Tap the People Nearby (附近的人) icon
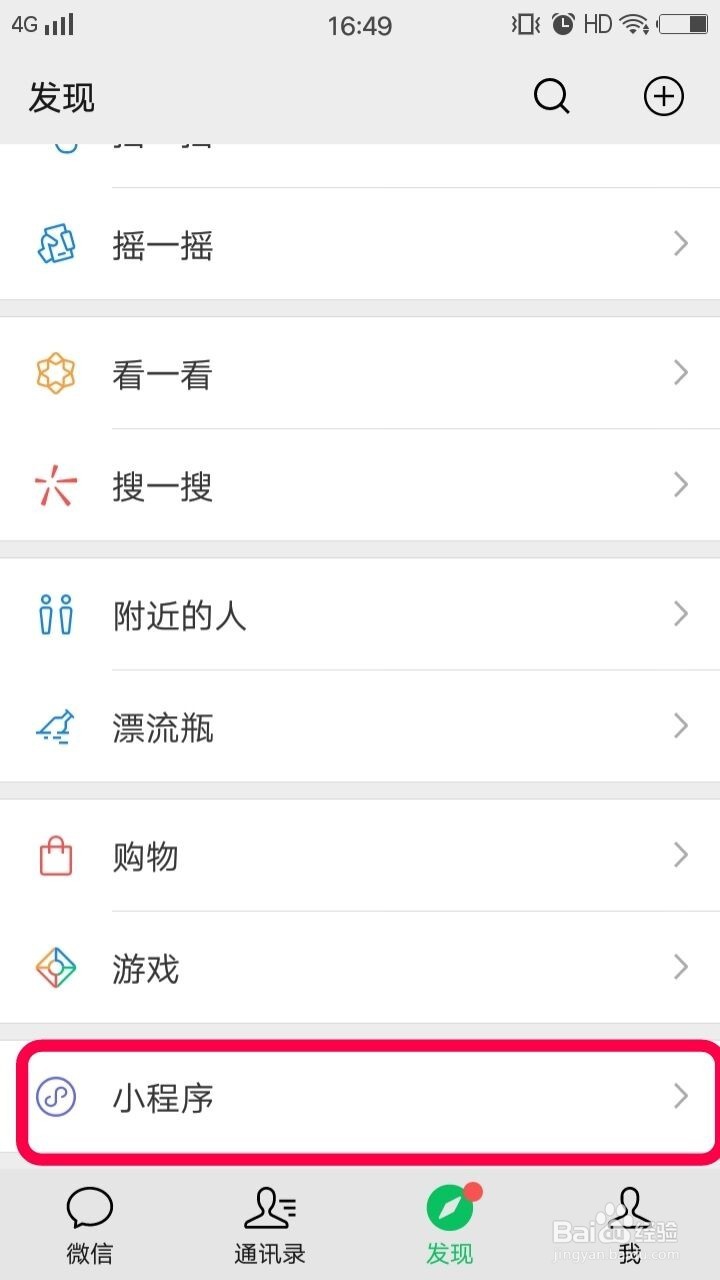The image size is (720, 1280). click(x=55, y=616)
